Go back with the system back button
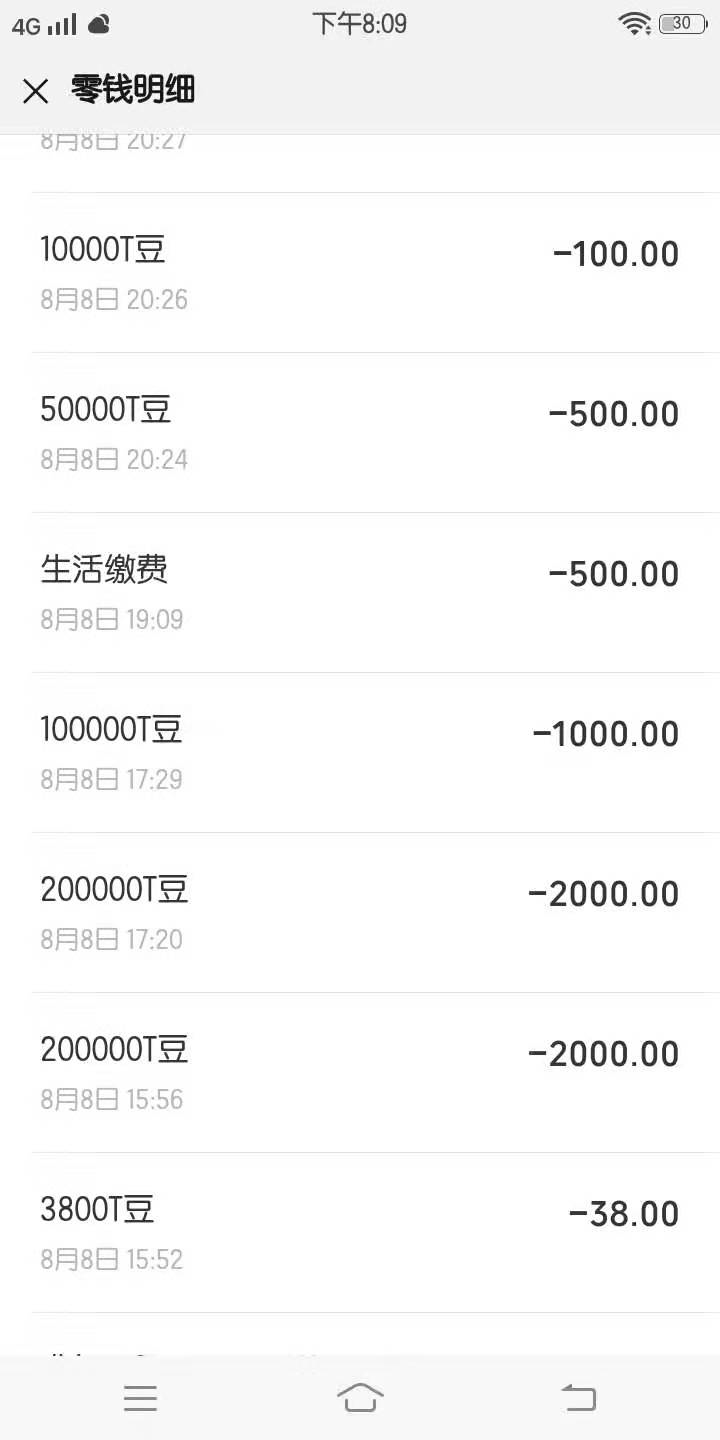Image resolution: width=720 pixels, height=1440 pixels. pyautogui.click(x=579, y=1397)
